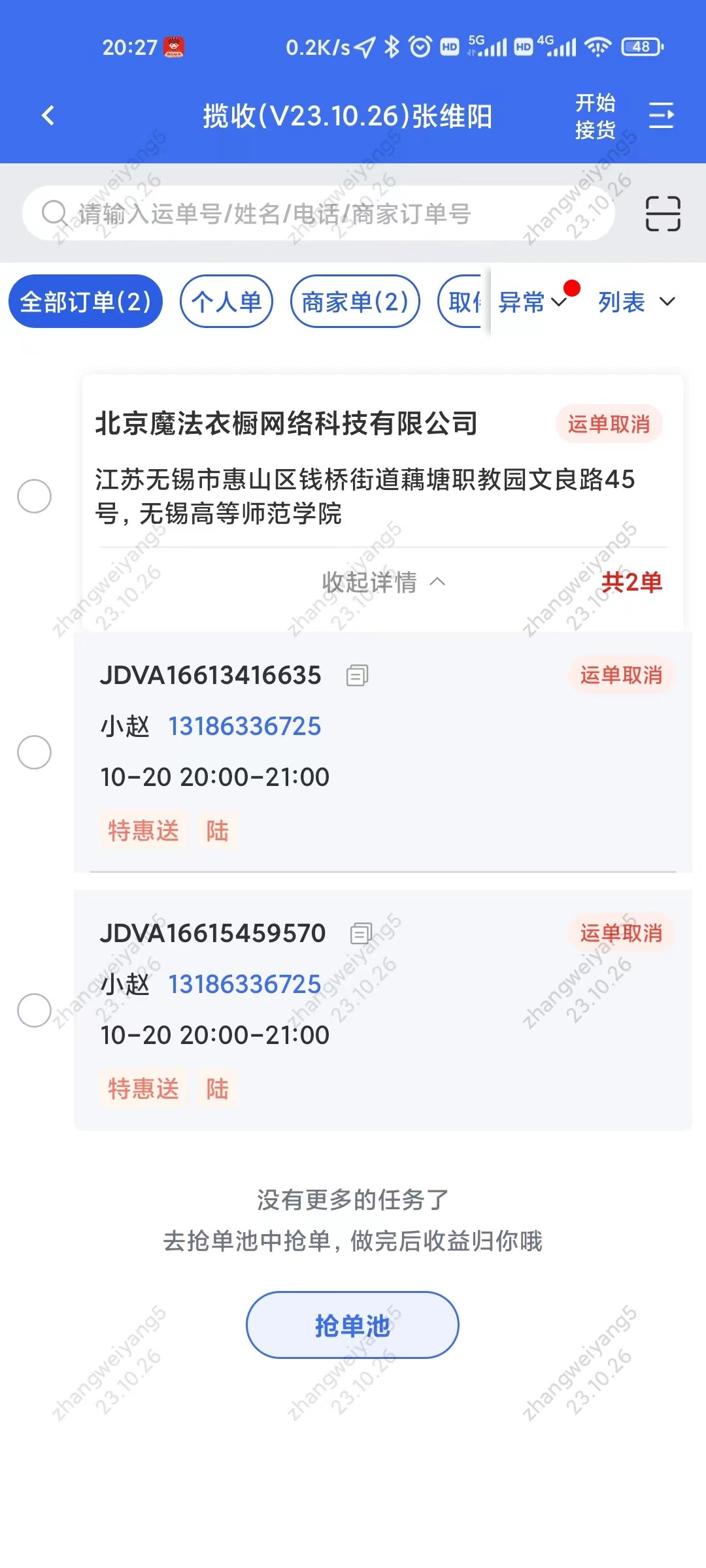
Task: Tap the waybill search field
Action: [x=314, y=214]
